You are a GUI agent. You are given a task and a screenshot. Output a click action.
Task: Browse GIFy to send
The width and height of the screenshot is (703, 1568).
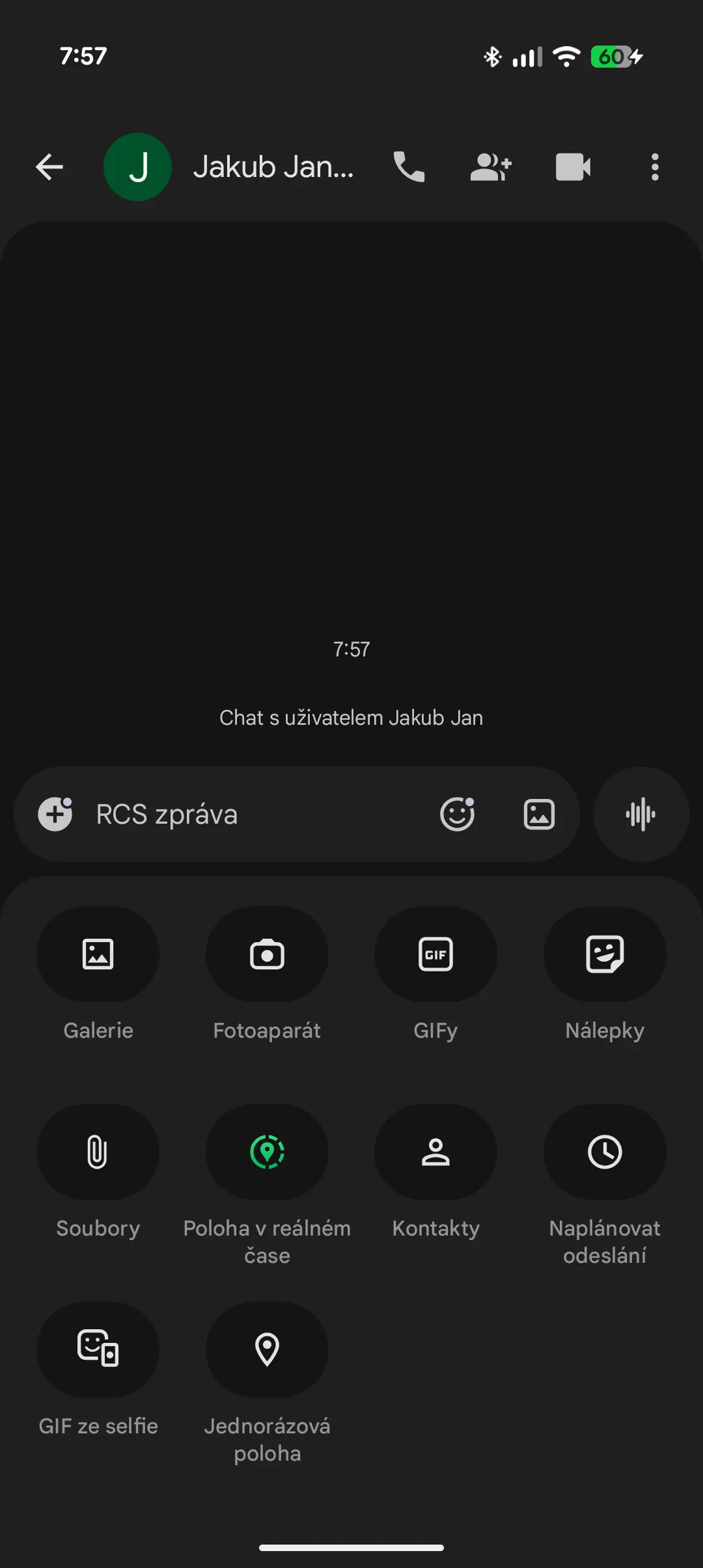click(435, 954)
